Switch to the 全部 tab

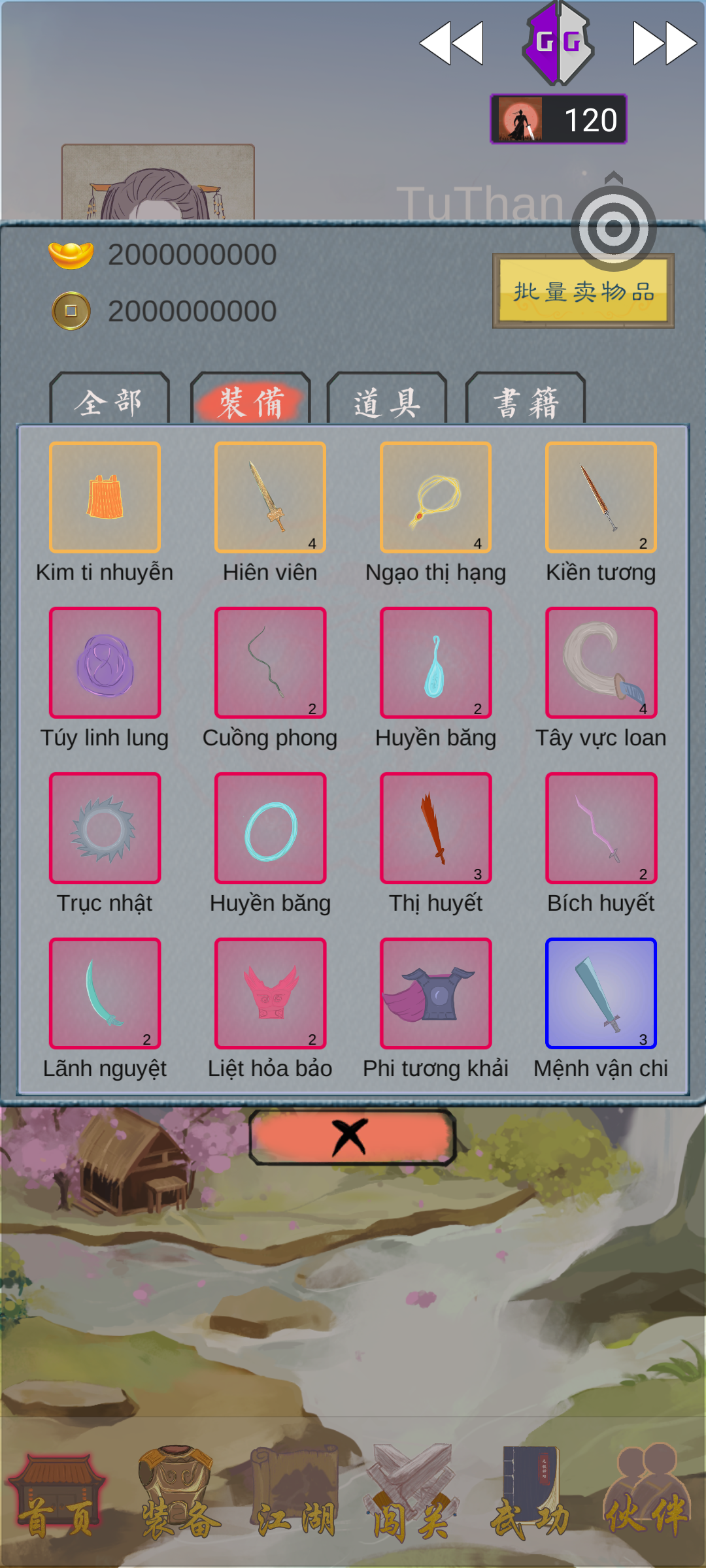[x=109, y=401]
